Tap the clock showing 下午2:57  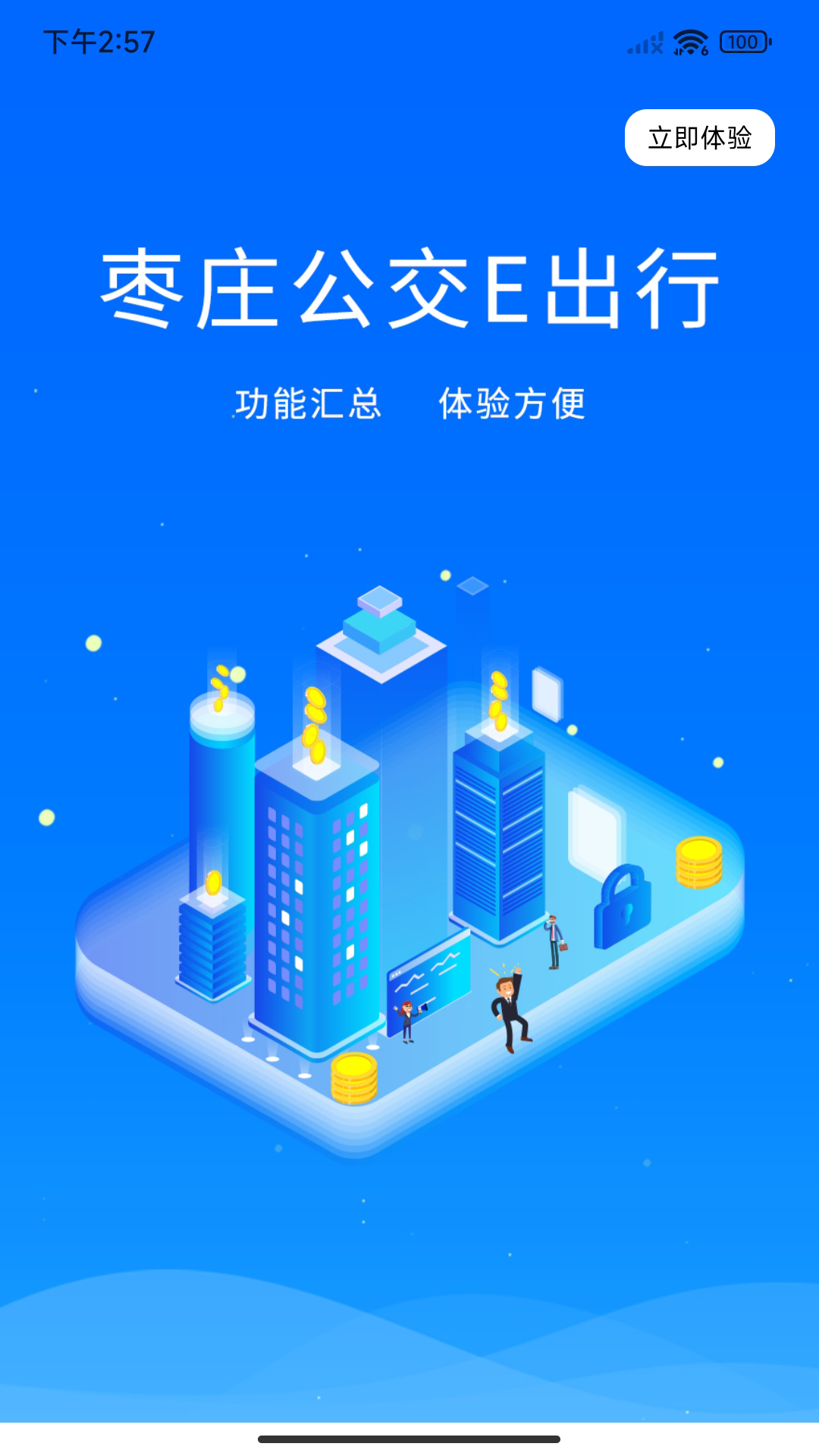(x=99, y=43)
